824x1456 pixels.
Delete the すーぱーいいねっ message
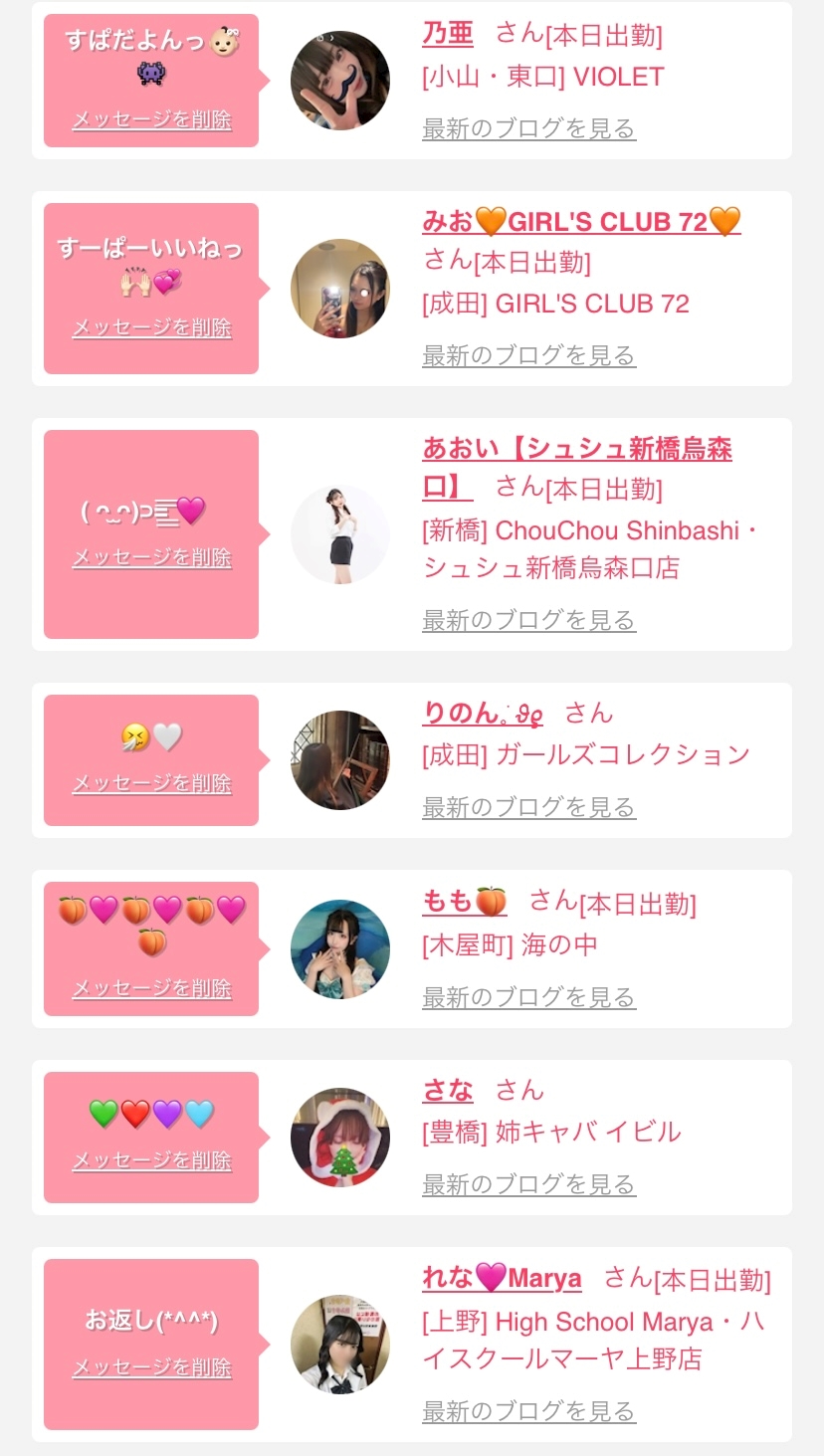(x=151, y=328)
